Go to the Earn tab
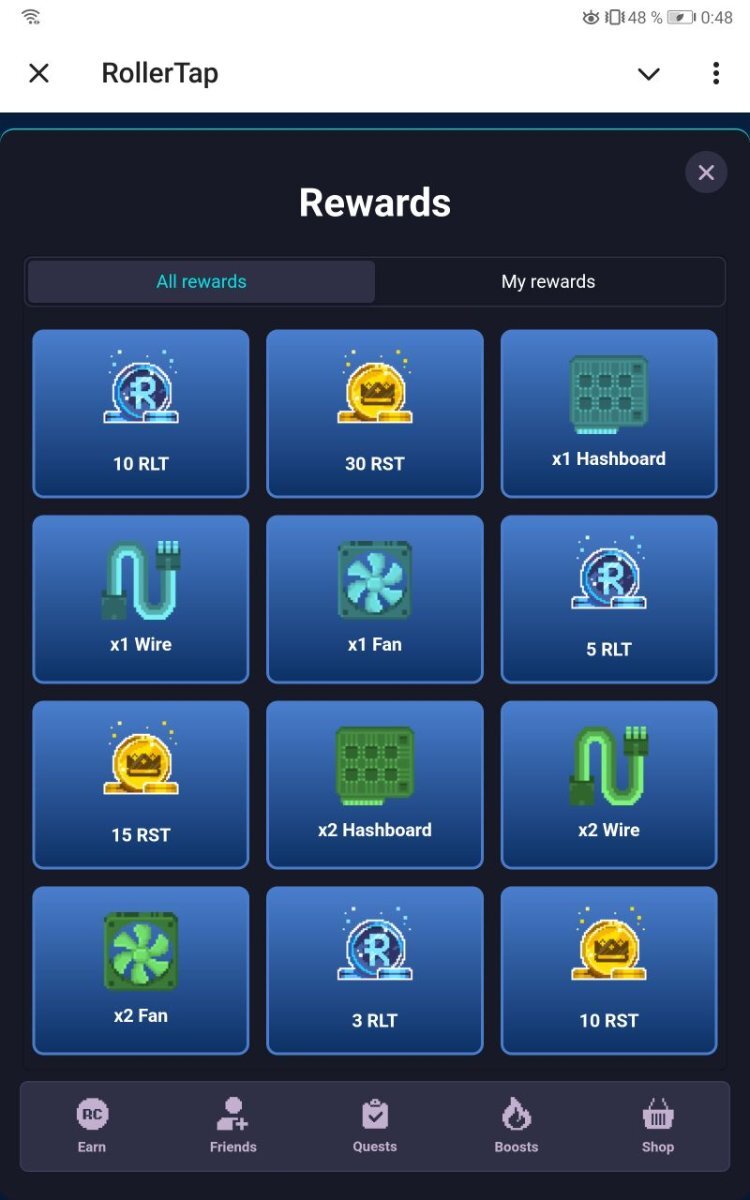750x1200 pixels. click(x=92, y=1126)
